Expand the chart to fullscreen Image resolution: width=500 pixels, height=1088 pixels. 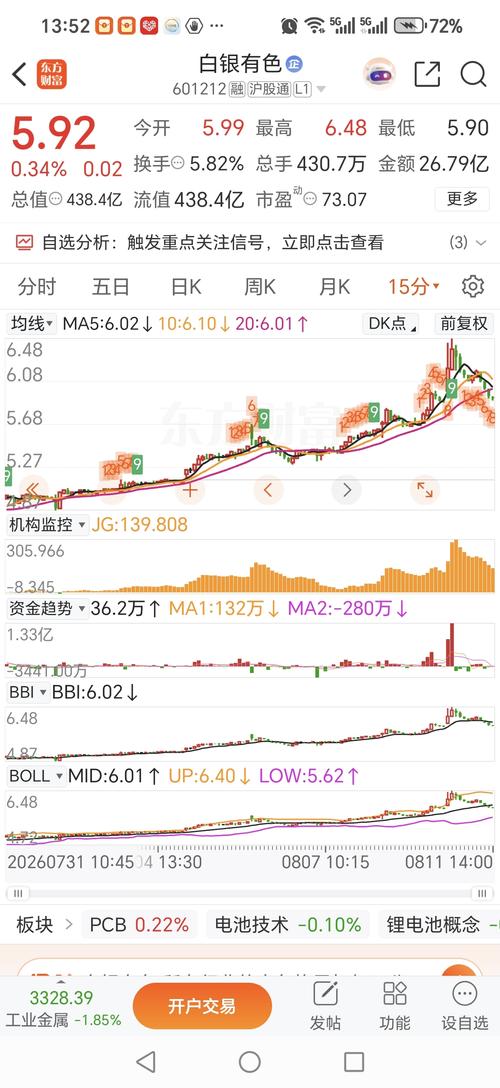click(424, 491)
